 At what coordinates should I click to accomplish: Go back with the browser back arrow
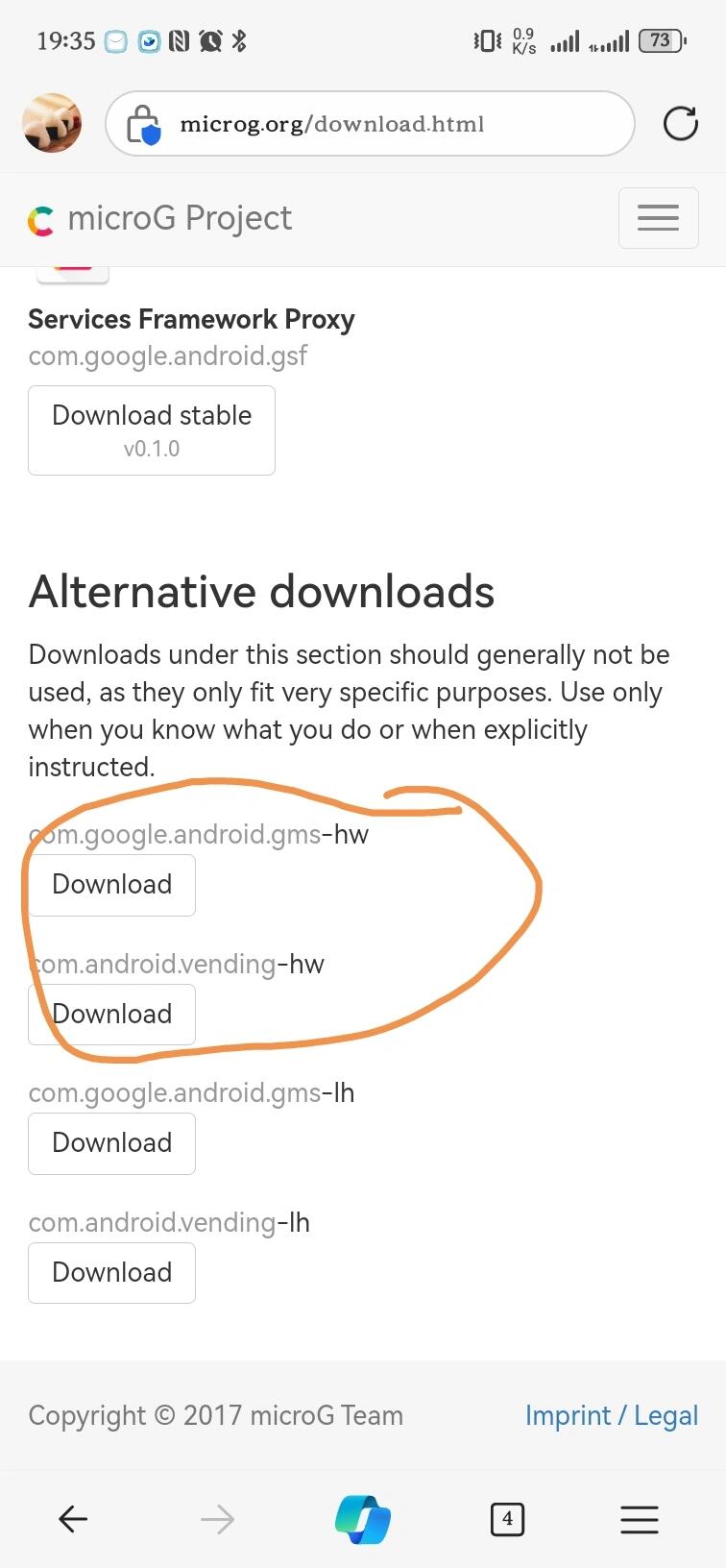tap(73, 1519)
